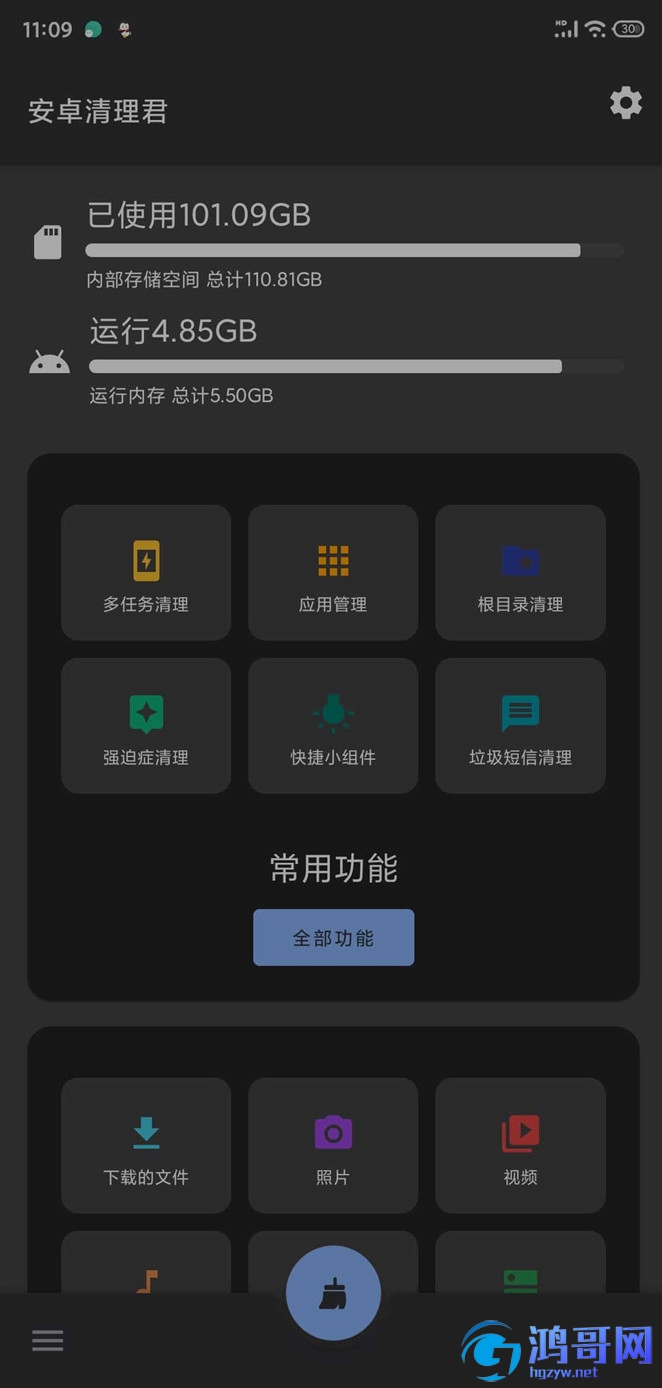Screen dimensions: 662x1388
Task: Open 快捷小组件 tile
Action: point(333,726)
